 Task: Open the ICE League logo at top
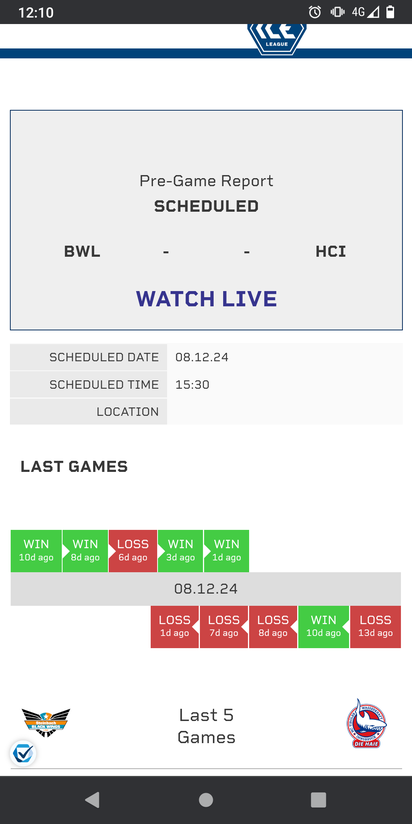pyautogui.click(x=277, y=39)
